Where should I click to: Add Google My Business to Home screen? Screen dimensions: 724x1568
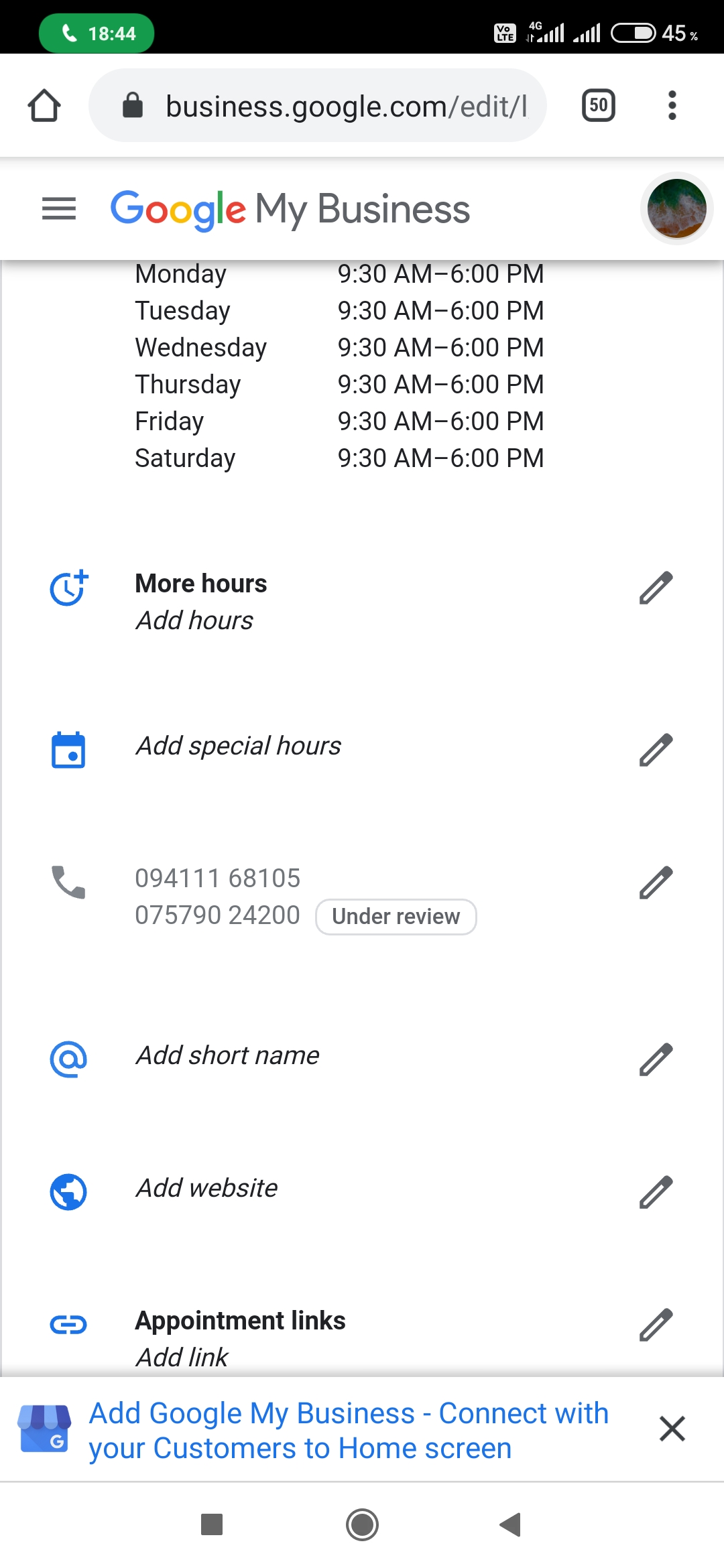click(348, 1430)
